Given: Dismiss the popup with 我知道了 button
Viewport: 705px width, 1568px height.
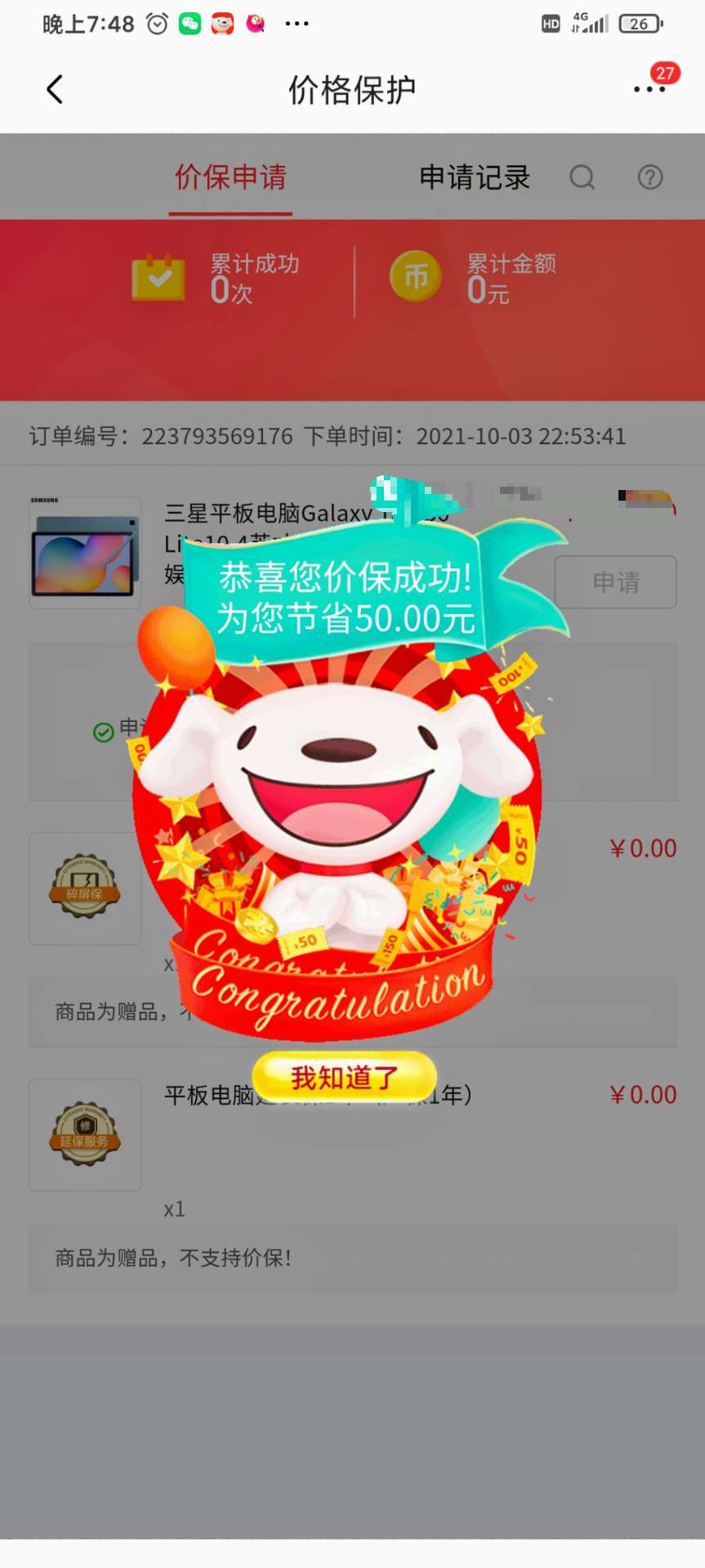Looking at the screenshot, I should [x=344, y=1077].
